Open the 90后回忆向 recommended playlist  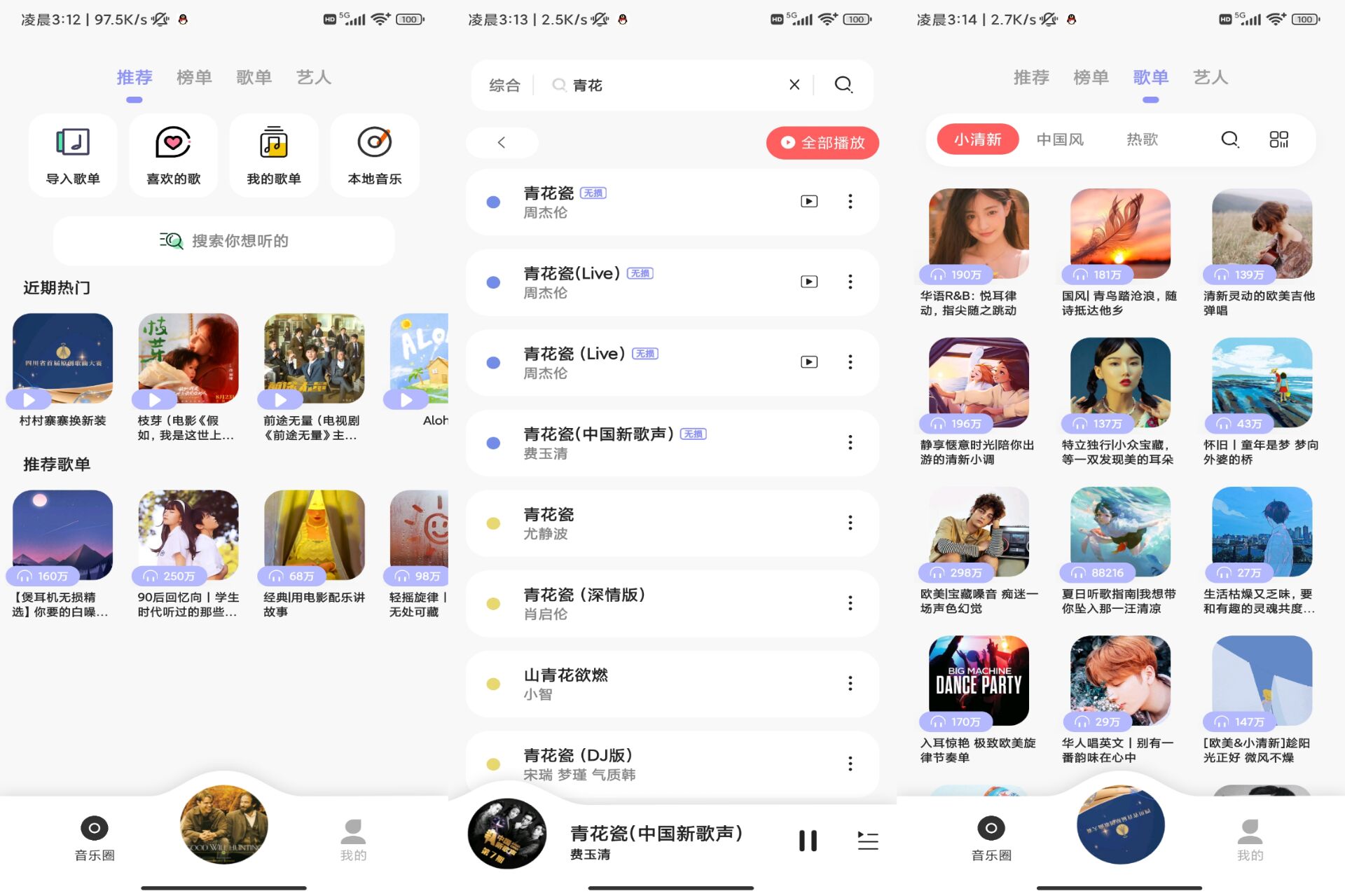(x=188, y=536)
